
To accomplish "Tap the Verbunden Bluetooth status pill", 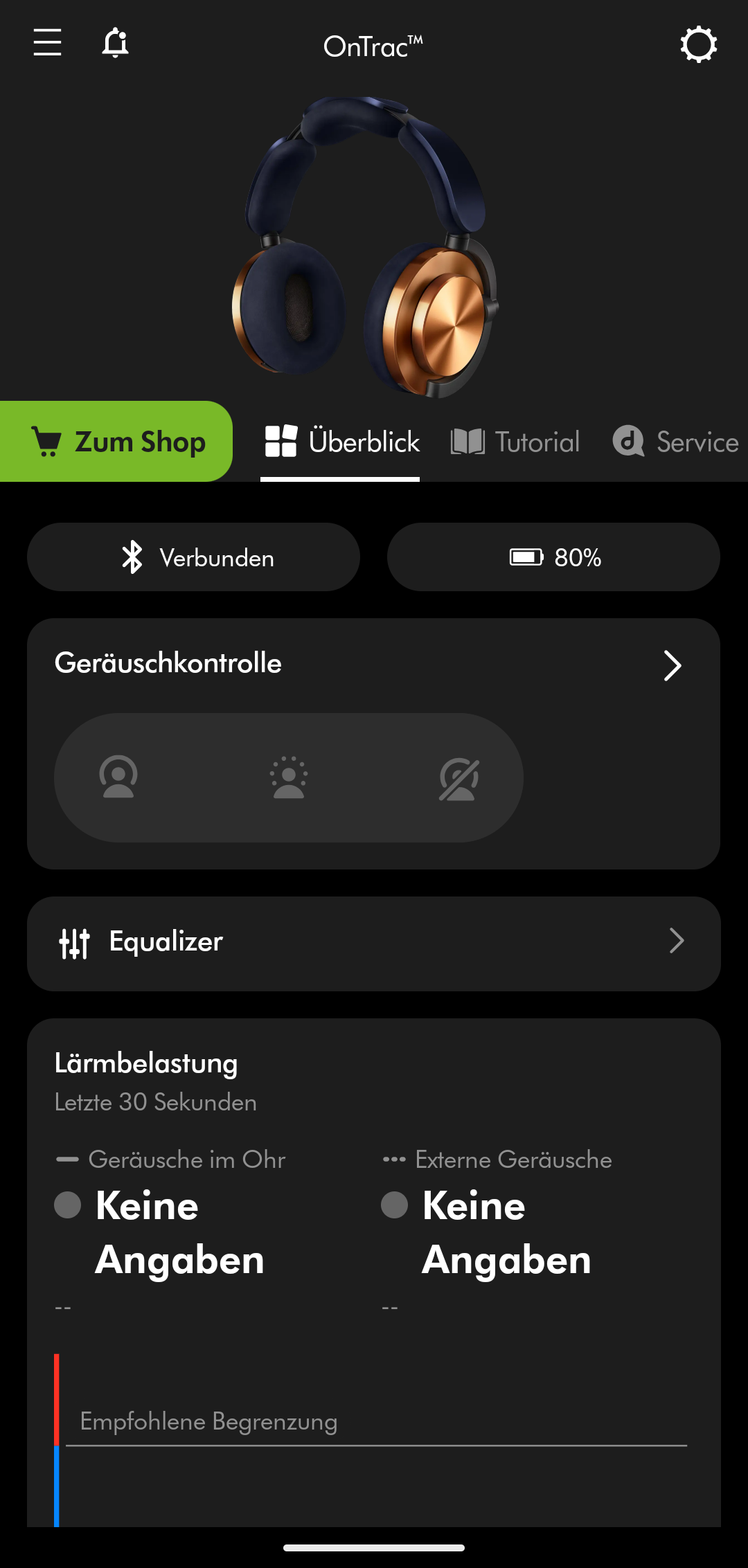I will tap(194, 557).
